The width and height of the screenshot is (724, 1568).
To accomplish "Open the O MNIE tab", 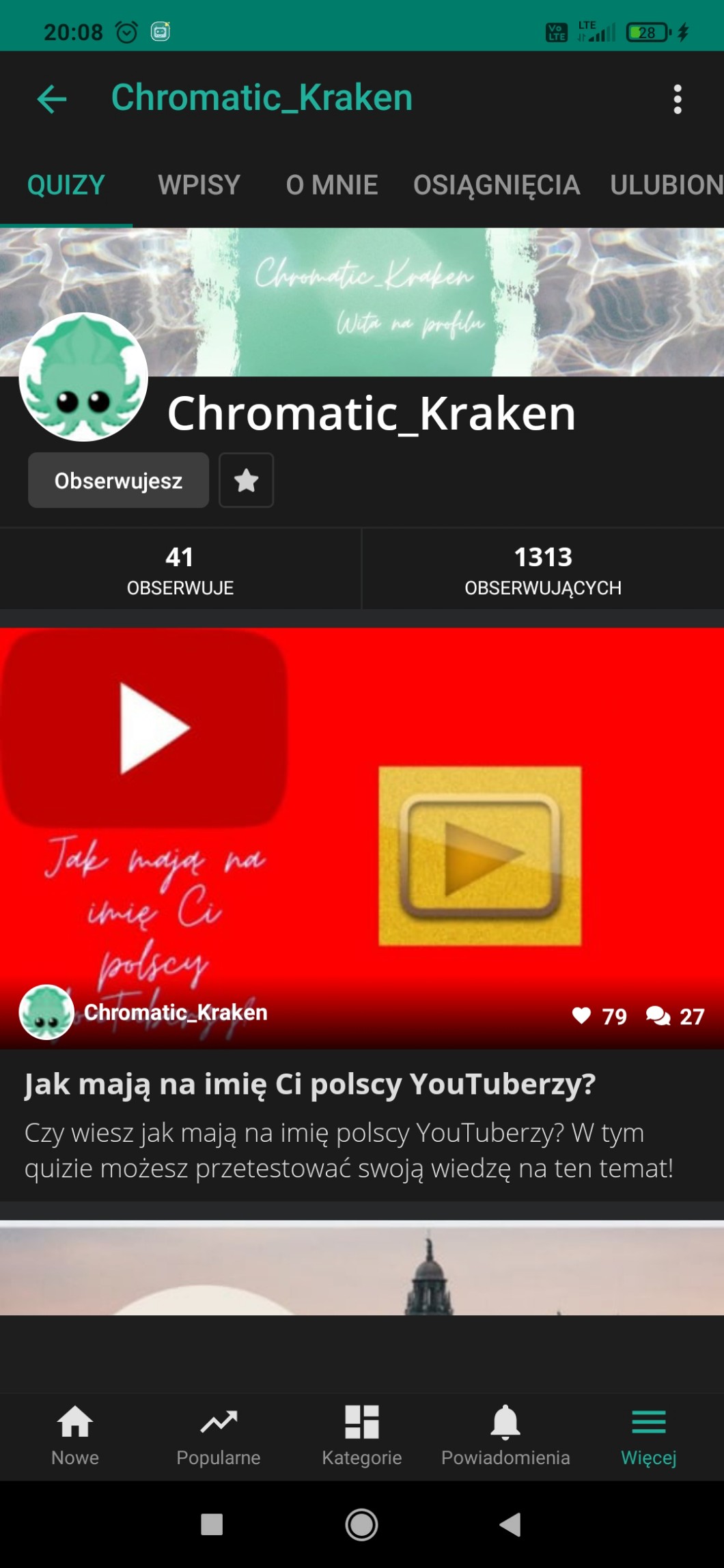I will (332, 185).
